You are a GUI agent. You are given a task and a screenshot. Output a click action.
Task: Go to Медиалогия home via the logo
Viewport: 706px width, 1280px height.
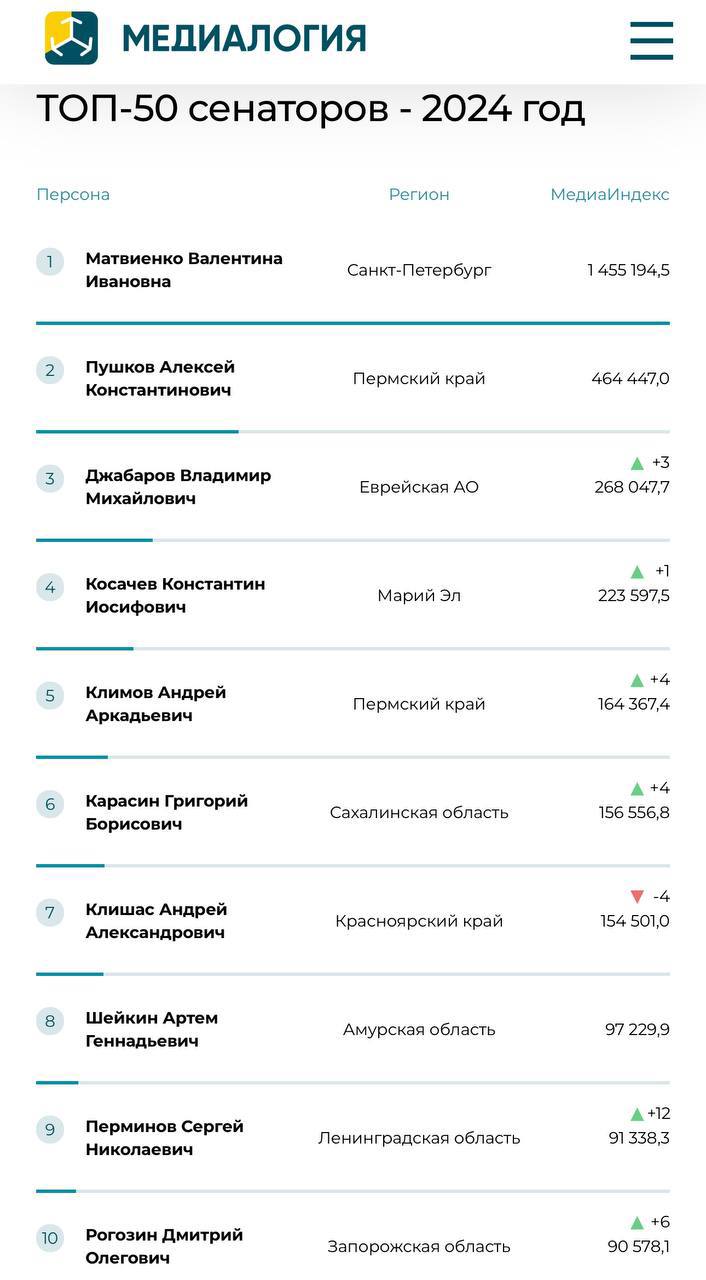click(x=205, y=38)
